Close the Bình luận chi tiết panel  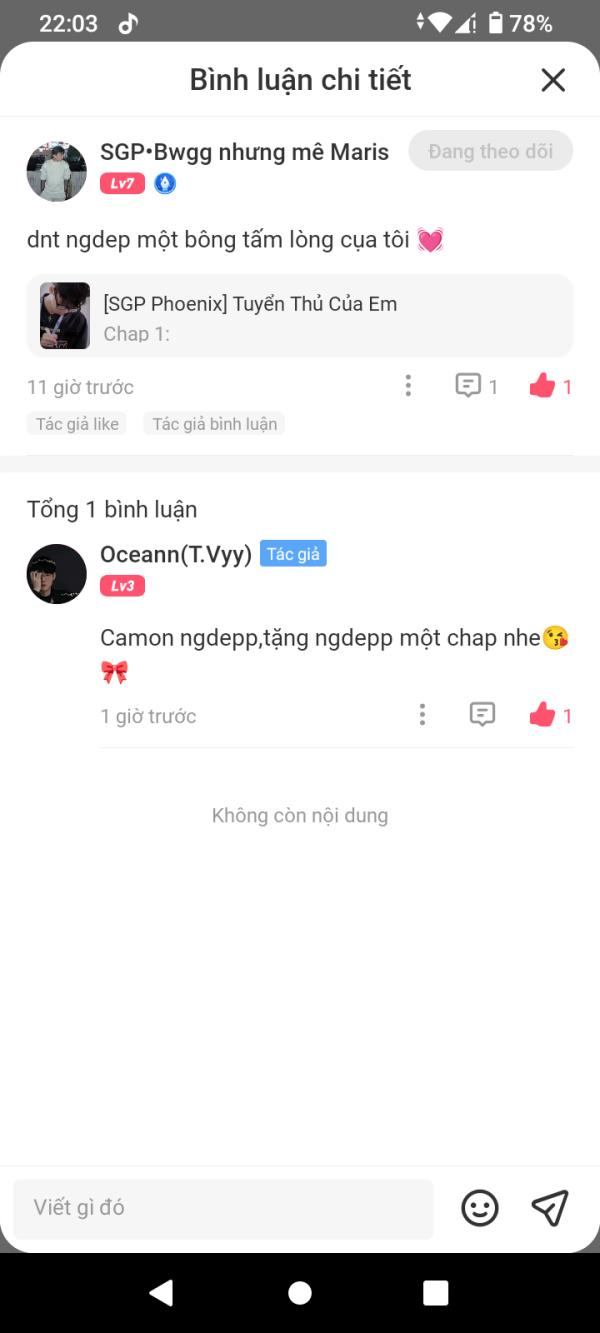tap(553, 80)
